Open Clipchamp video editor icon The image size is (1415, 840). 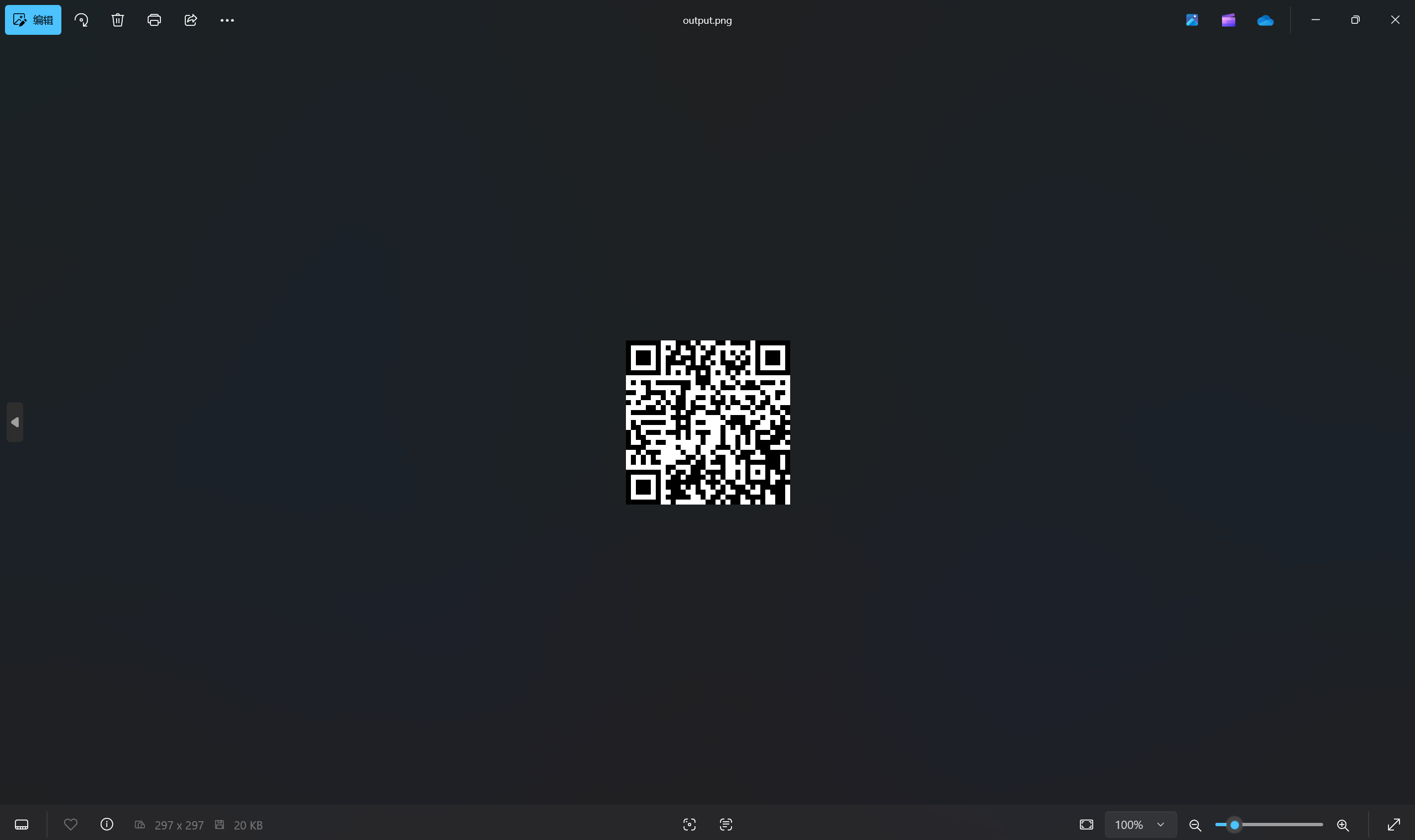1228,20
